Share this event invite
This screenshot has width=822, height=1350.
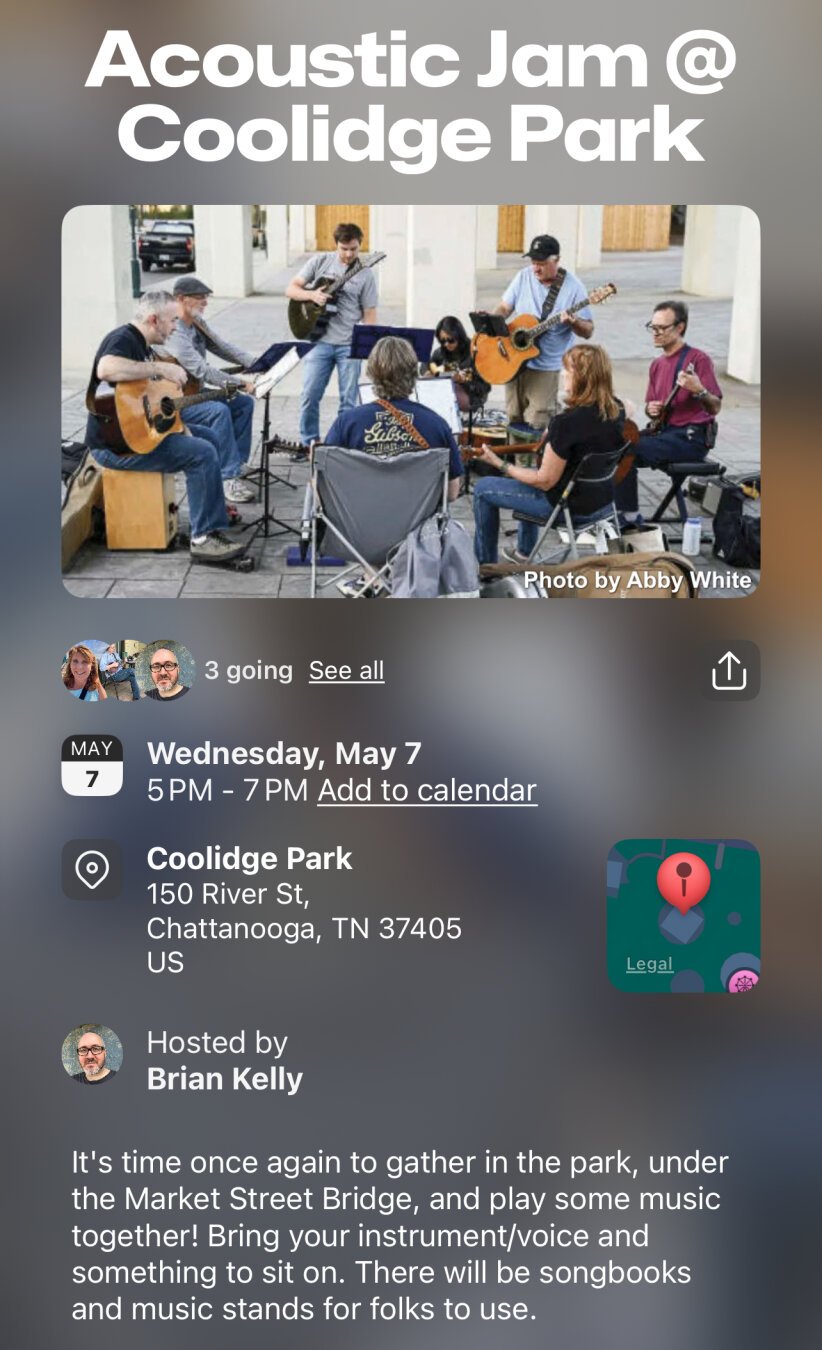(729, 670)
